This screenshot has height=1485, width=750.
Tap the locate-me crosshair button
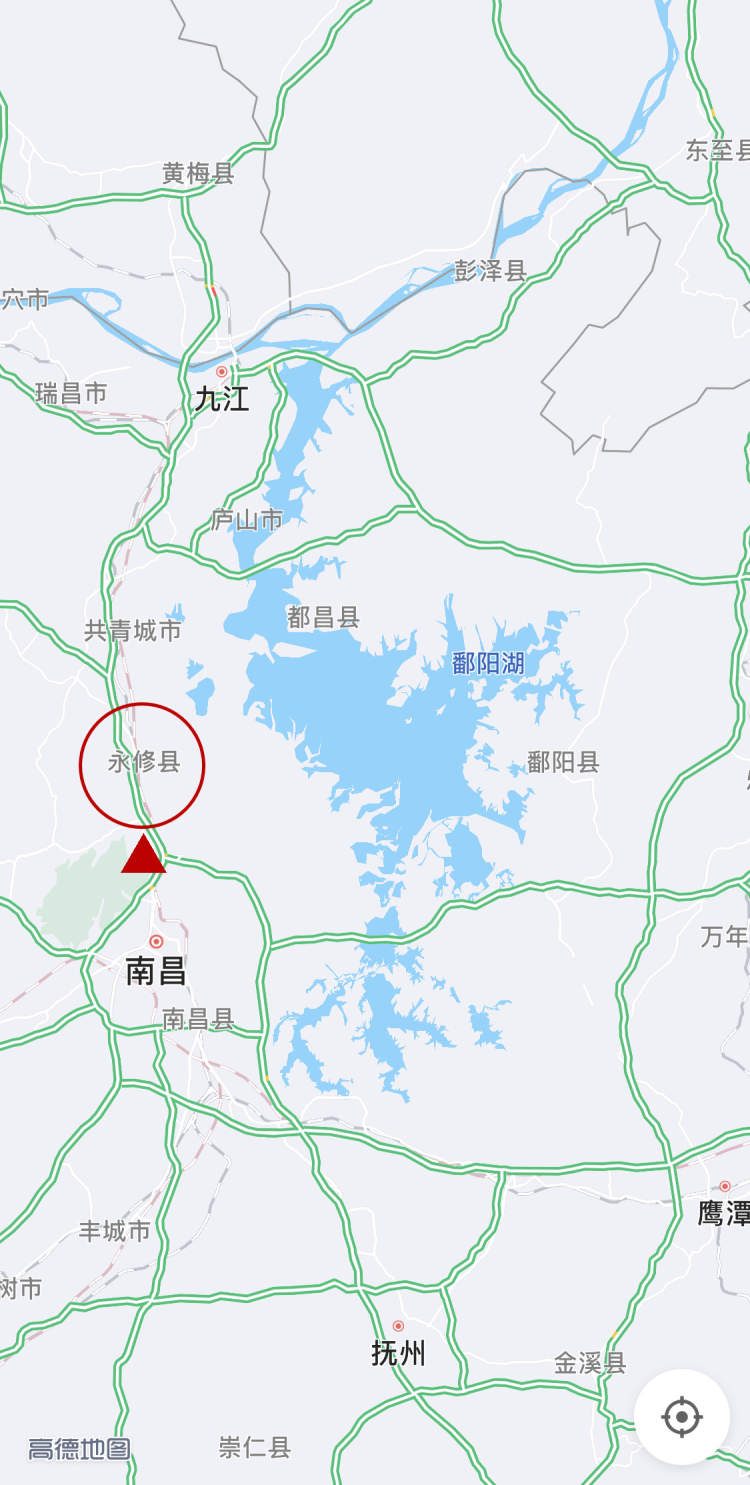click(681, 1416)
